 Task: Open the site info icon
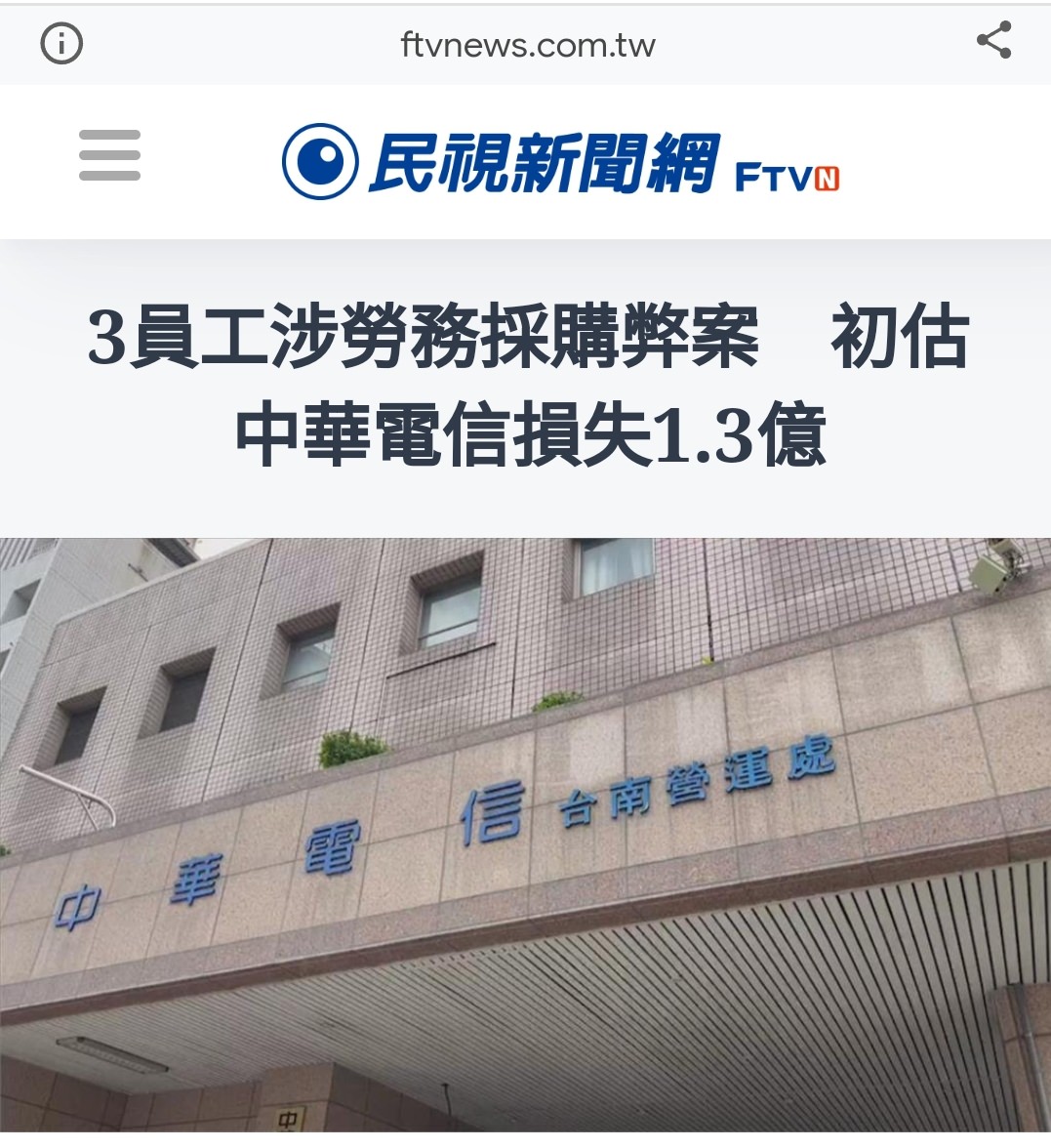click(61, 44)
